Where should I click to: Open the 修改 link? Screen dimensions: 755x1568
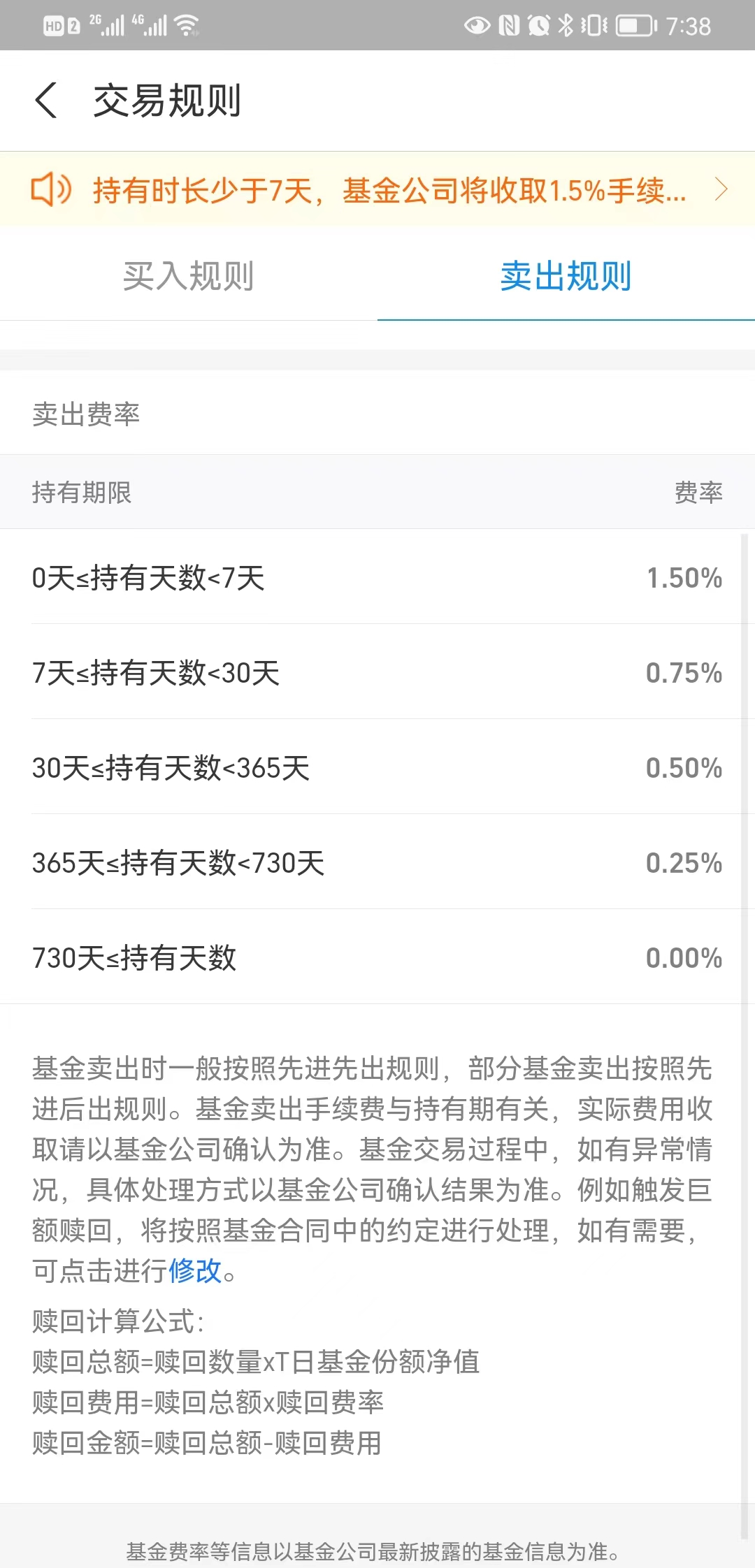(x=197, y=1269)
